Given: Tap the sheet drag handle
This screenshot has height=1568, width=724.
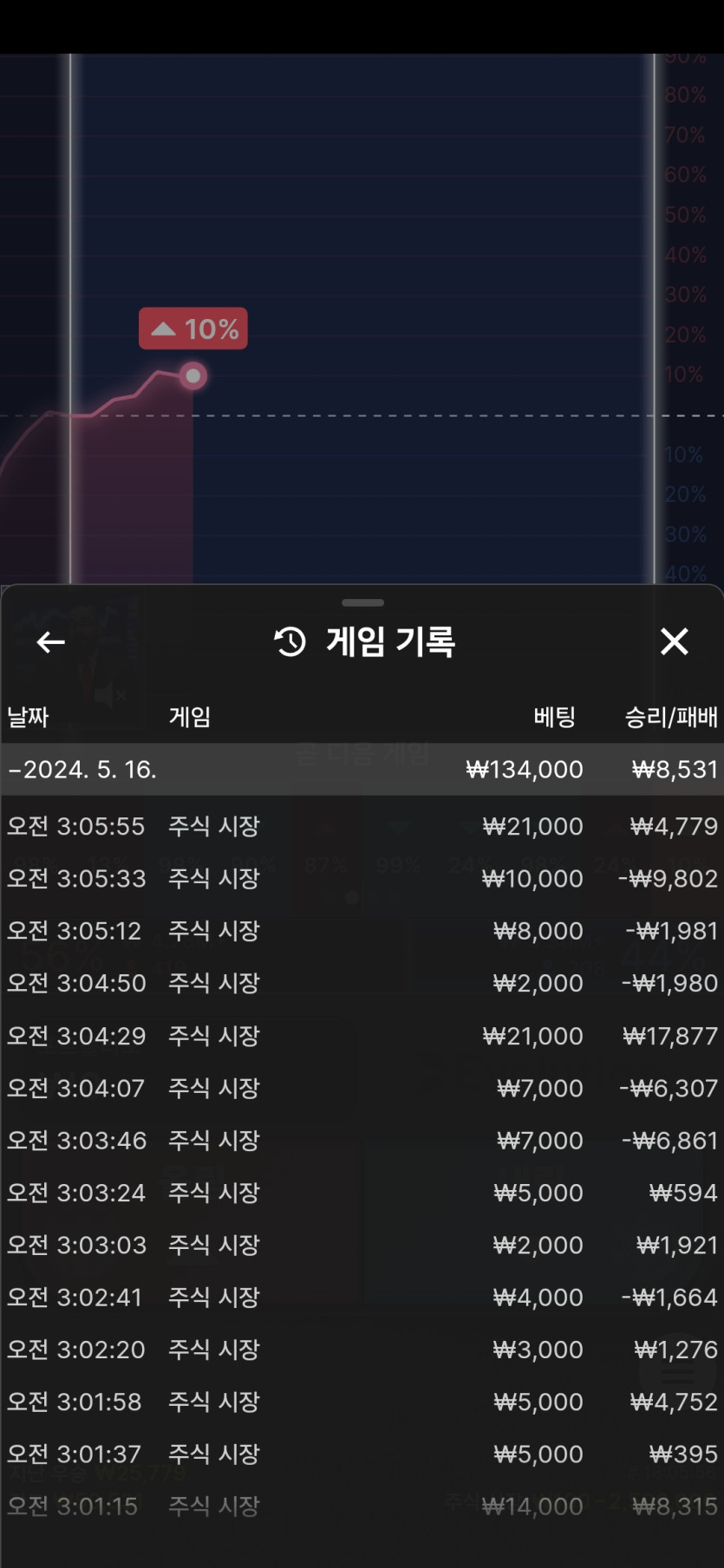Looking at the screenshot, I should coord(362,602).
